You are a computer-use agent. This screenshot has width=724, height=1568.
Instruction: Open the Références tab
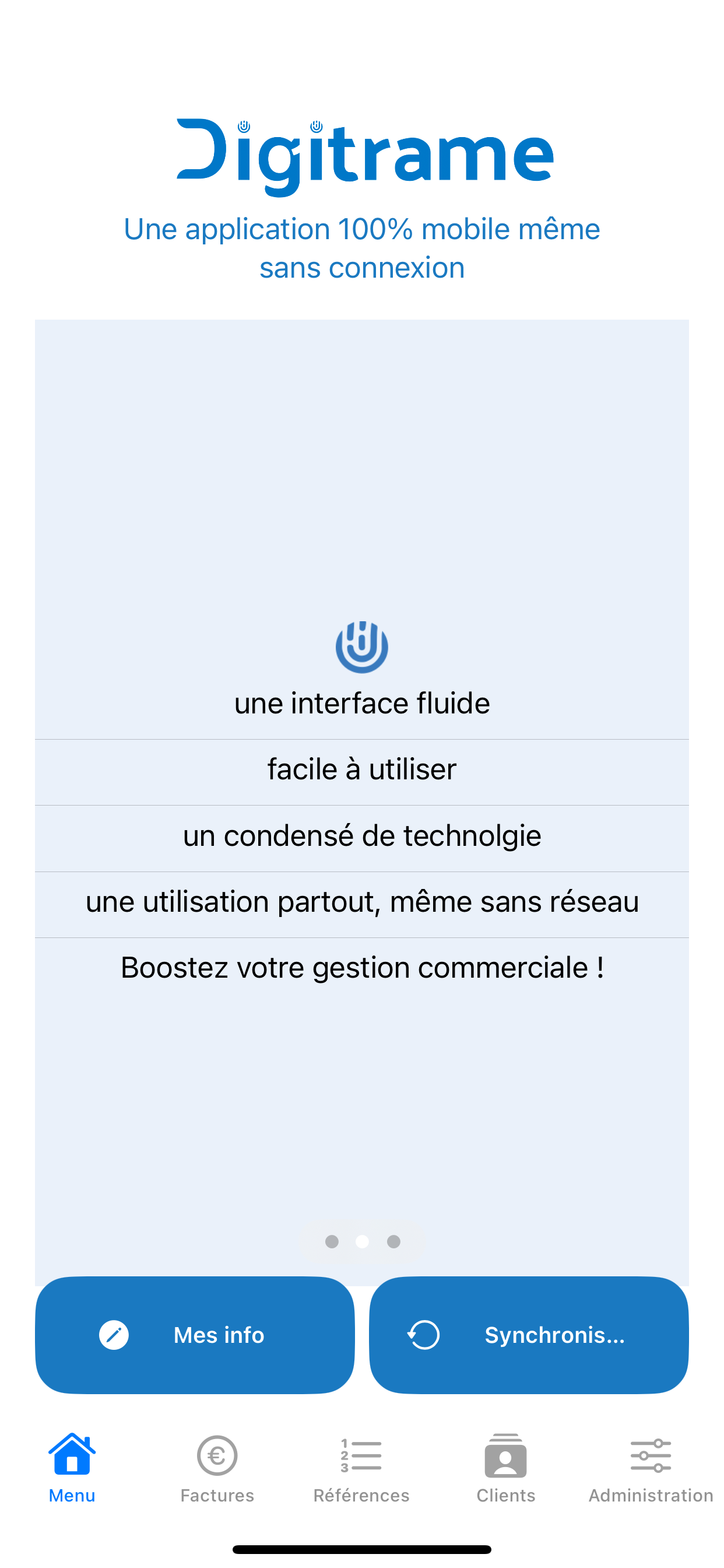coord(361,1468)
